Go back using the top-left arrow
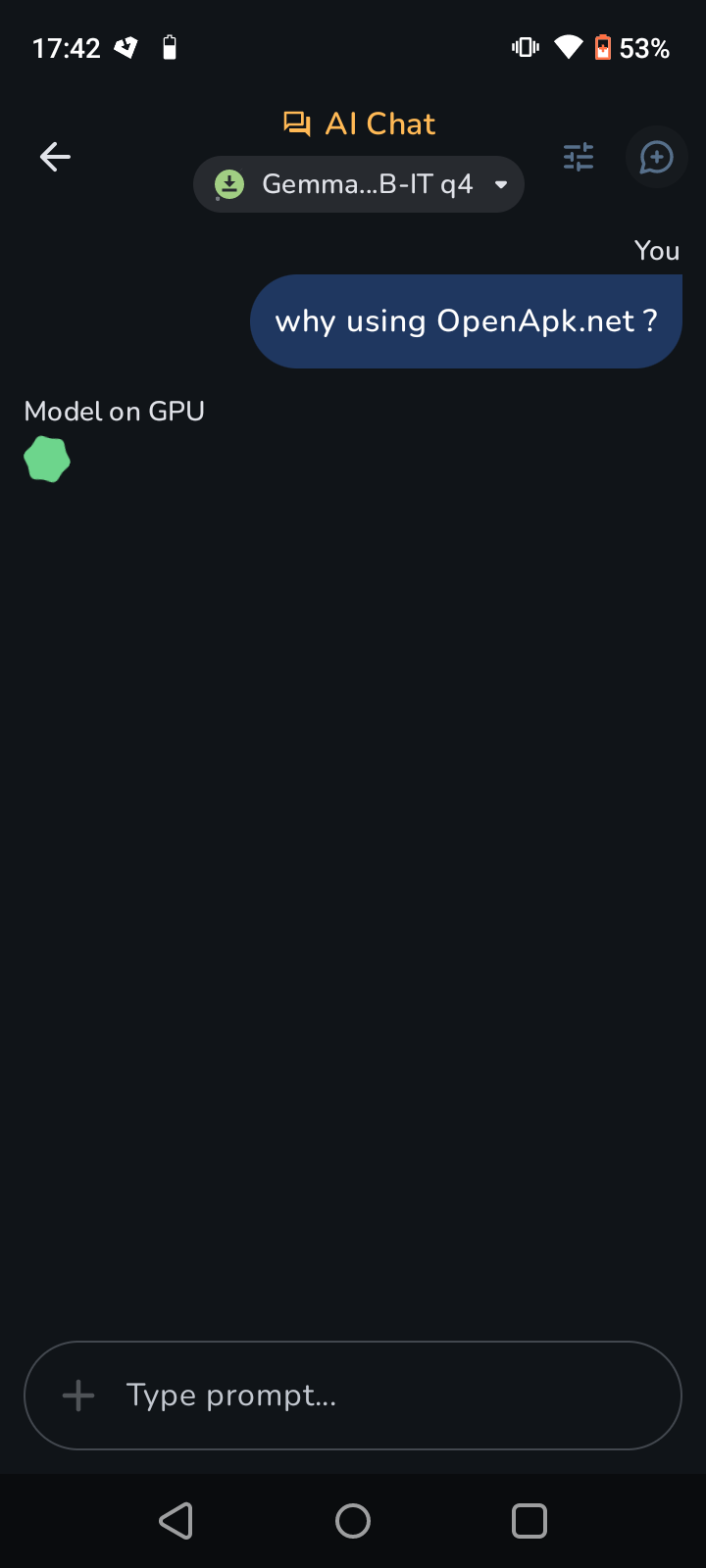 55,157
